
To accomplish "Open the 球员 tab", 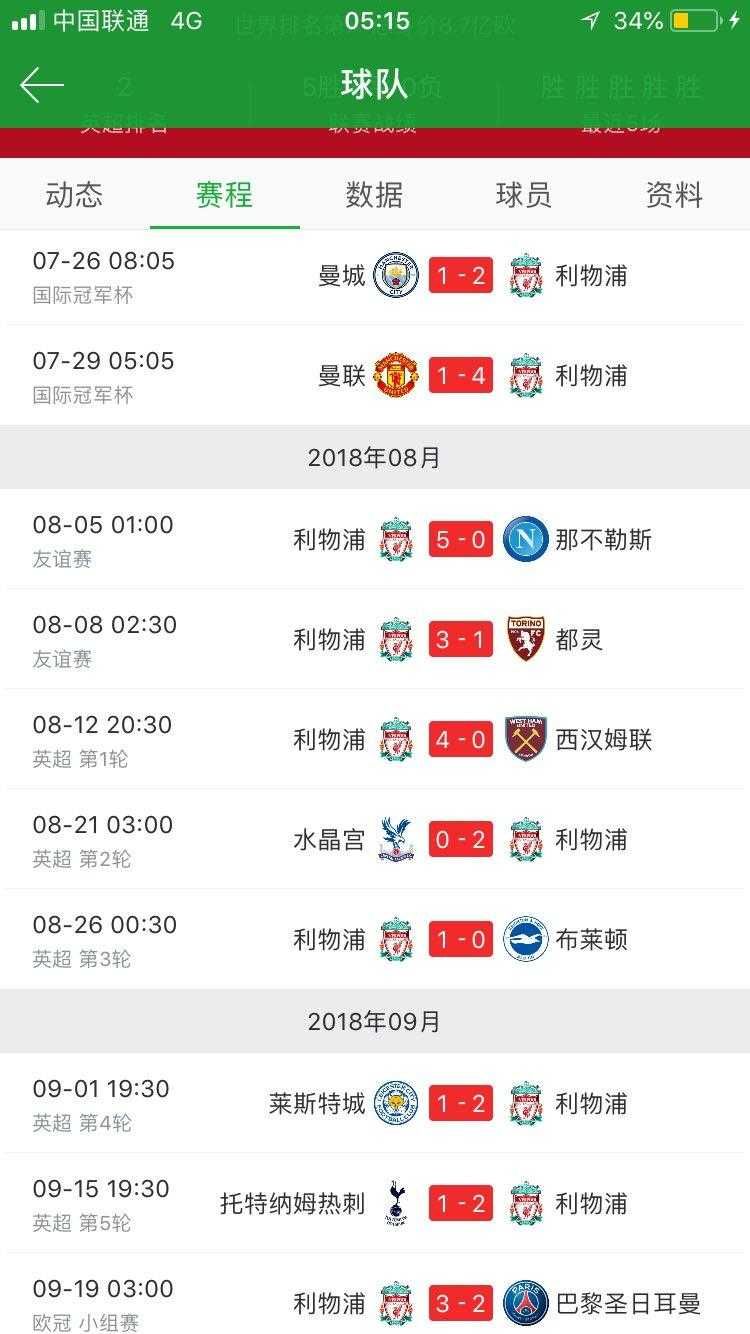I will [x=524, y=196].
